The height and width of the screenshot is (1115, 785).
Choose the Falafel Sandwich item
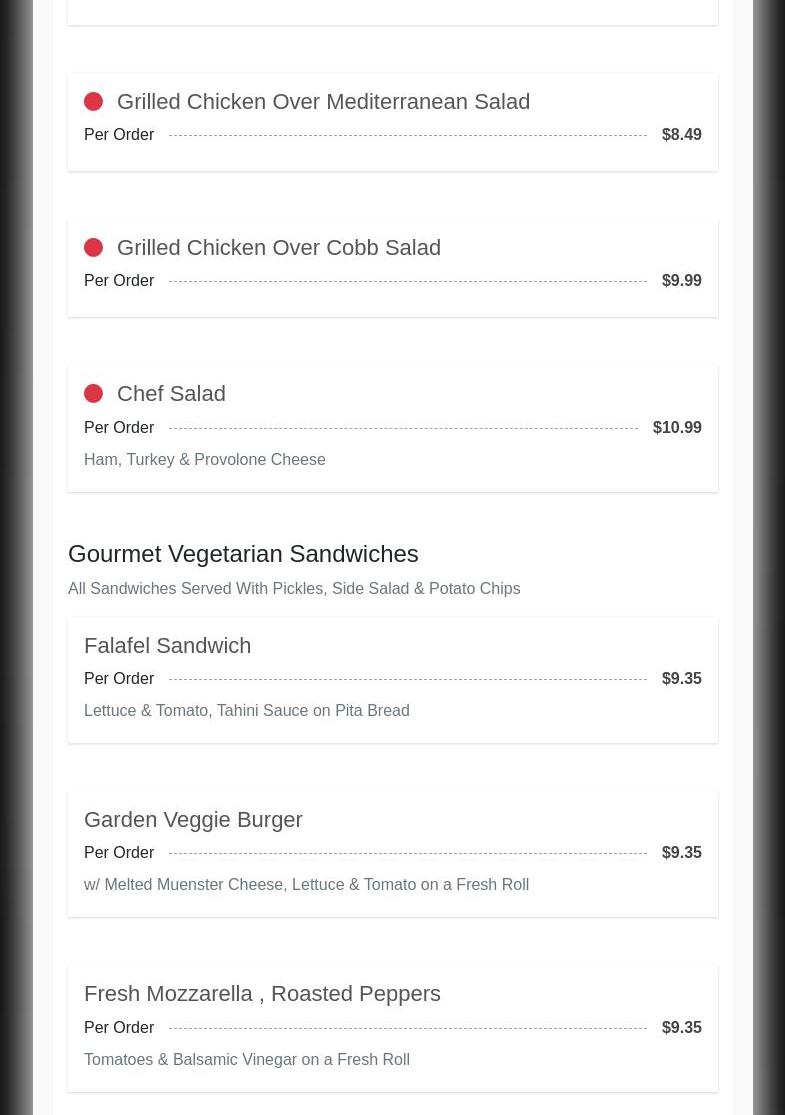click(168, 646)
